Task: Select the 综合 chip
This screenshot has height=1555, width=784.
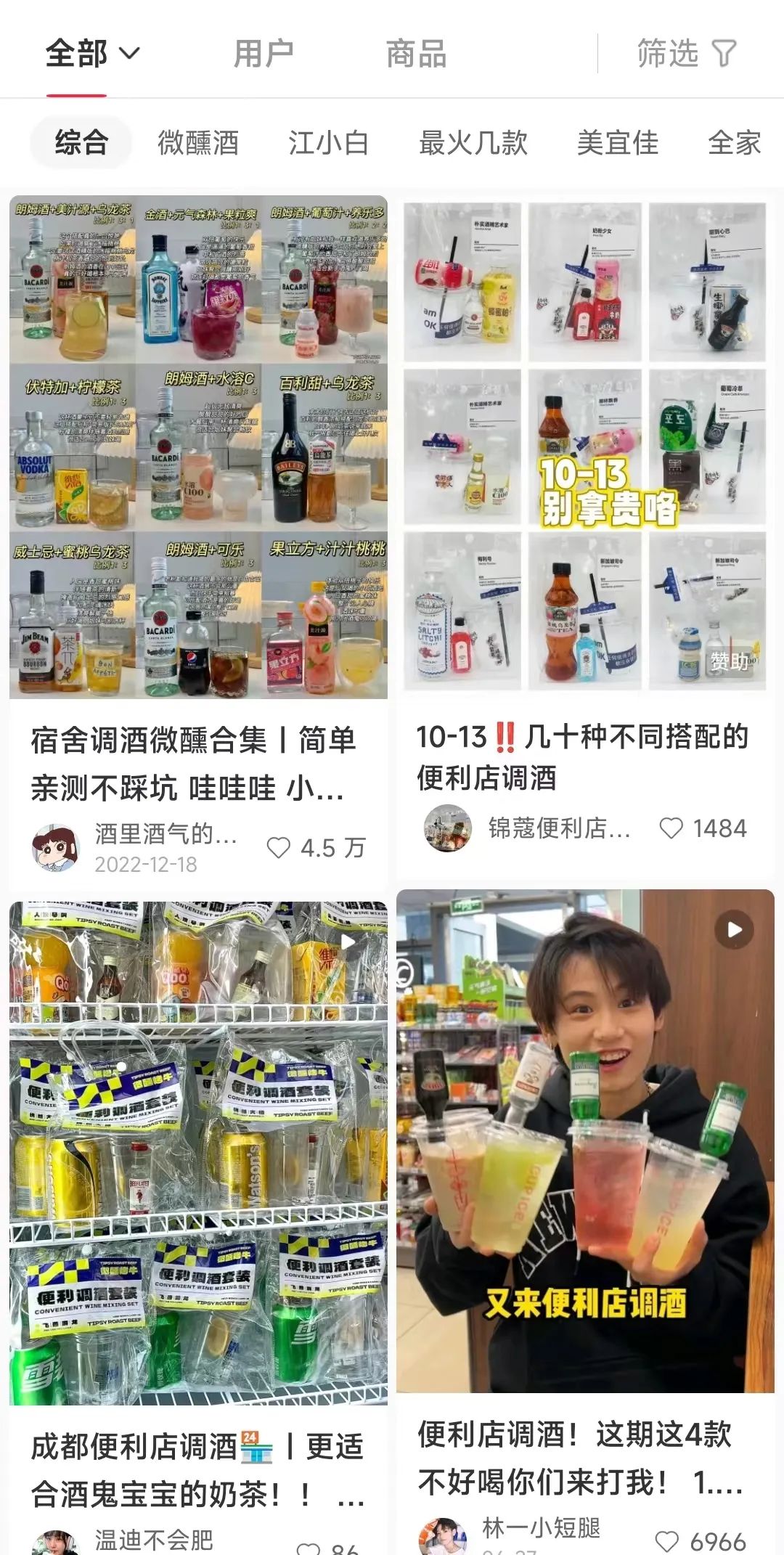Action: pos(81,142)
